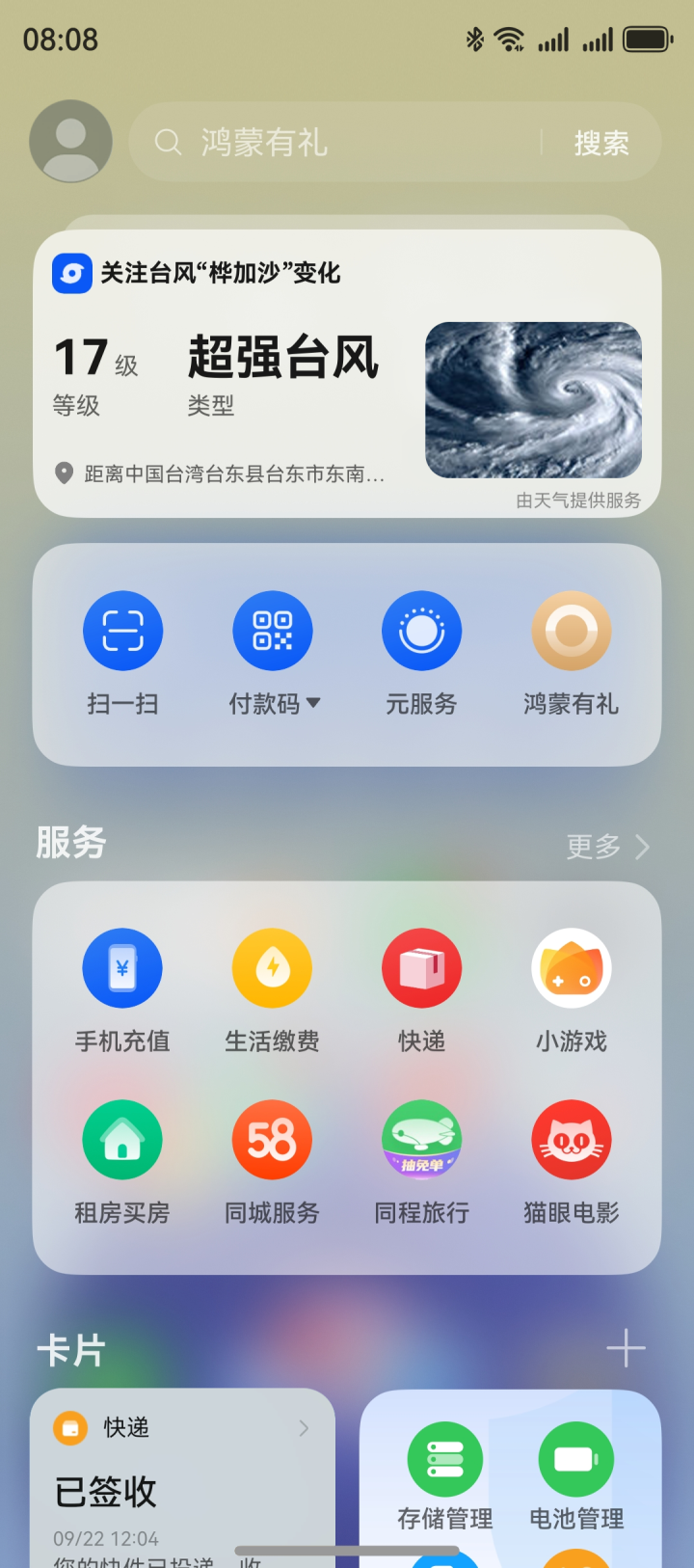The width and height of the screenshot is (694, 1568).
Task: Tap the 鸿蒙有礼 search field
Action: [337, 143]
